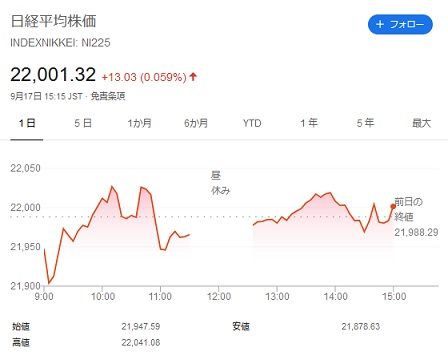The width and height of the screenshot is (448, 360).
Task: View the 1年 chart range
Action: [309, 123]
